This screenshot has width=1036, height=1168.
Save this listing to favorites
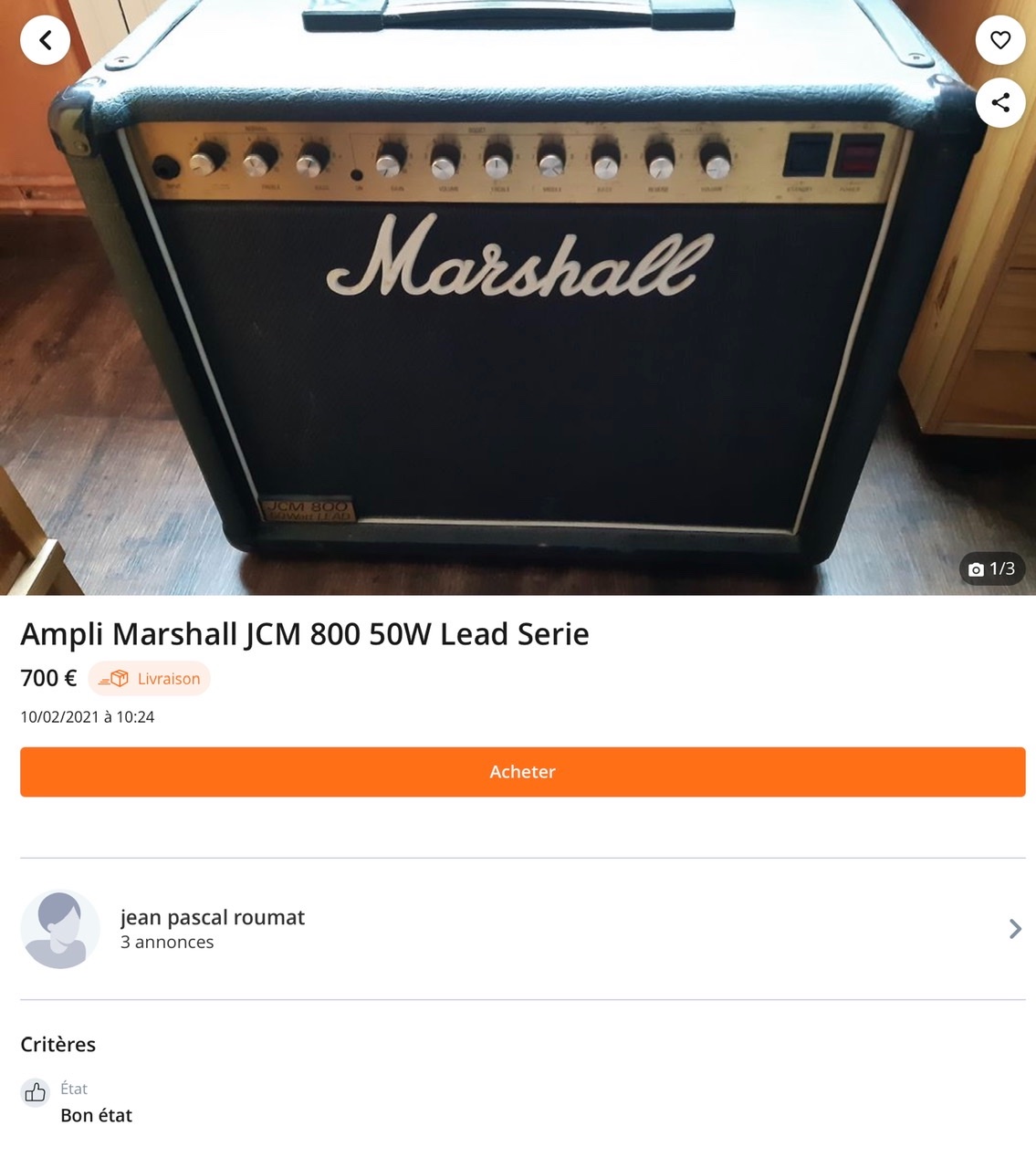point(1000,40)
